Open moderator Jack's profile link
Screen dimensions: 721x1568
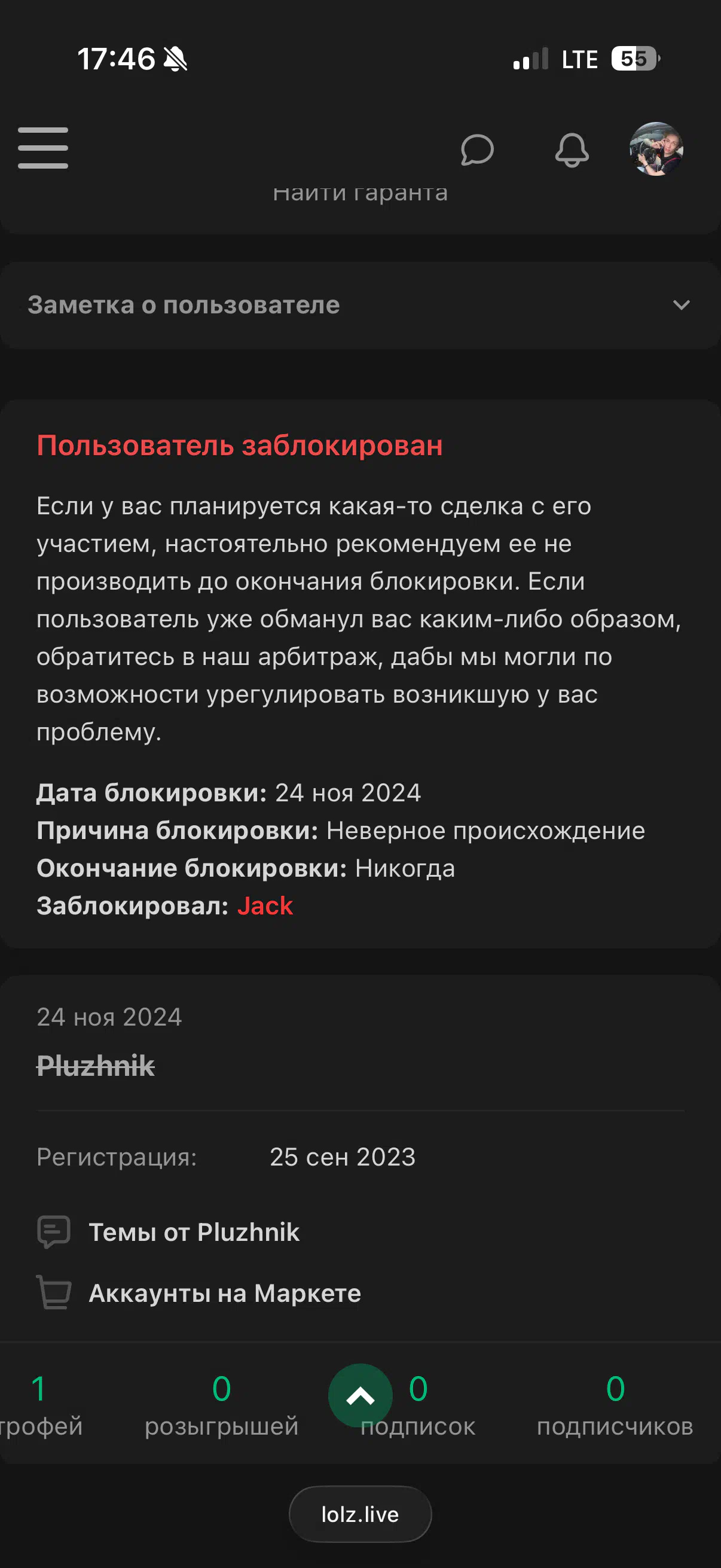pyautogui.click(x=265, y=906)
